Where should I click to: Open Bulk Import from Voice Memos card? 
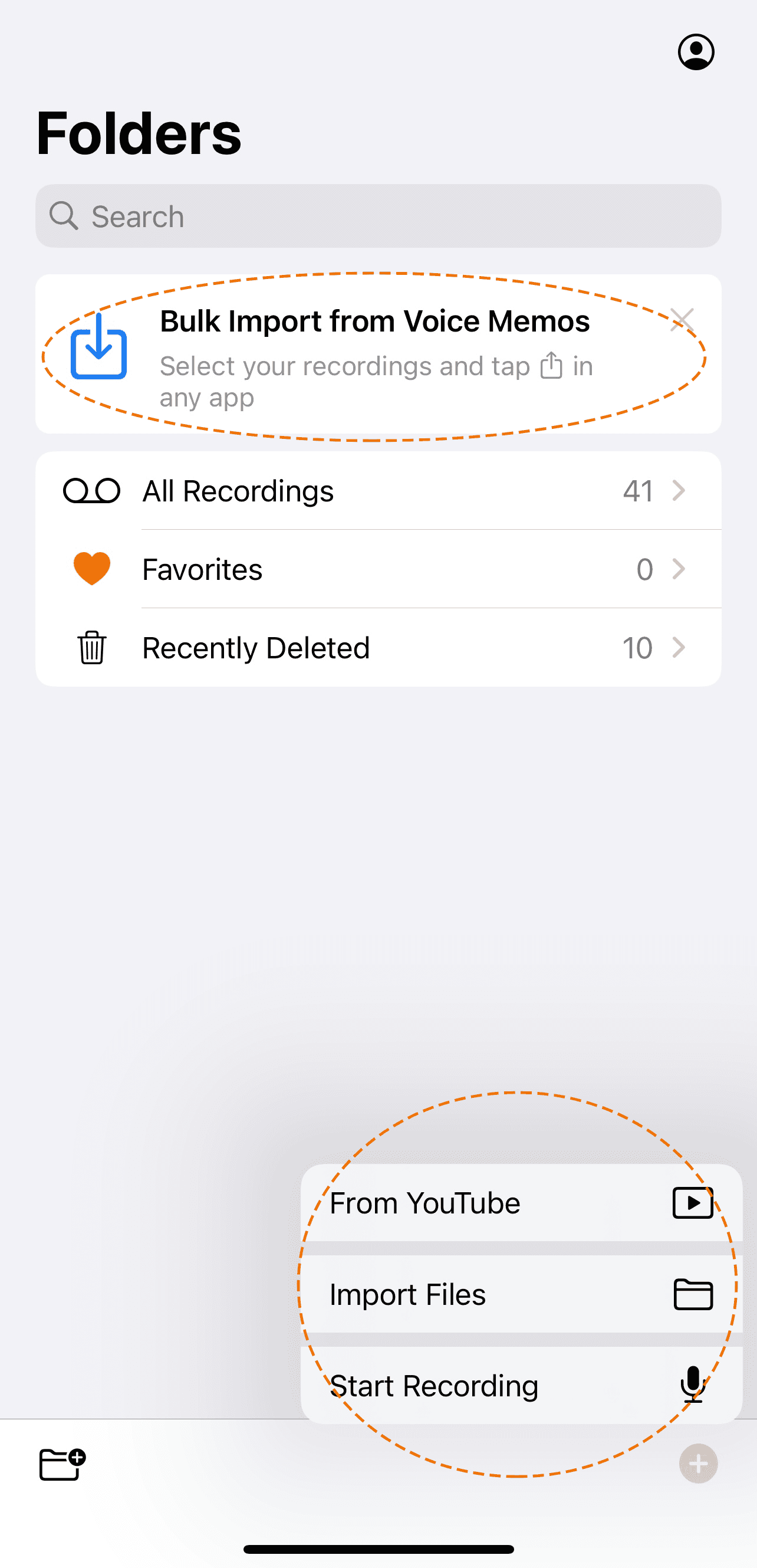coord(378,355)
